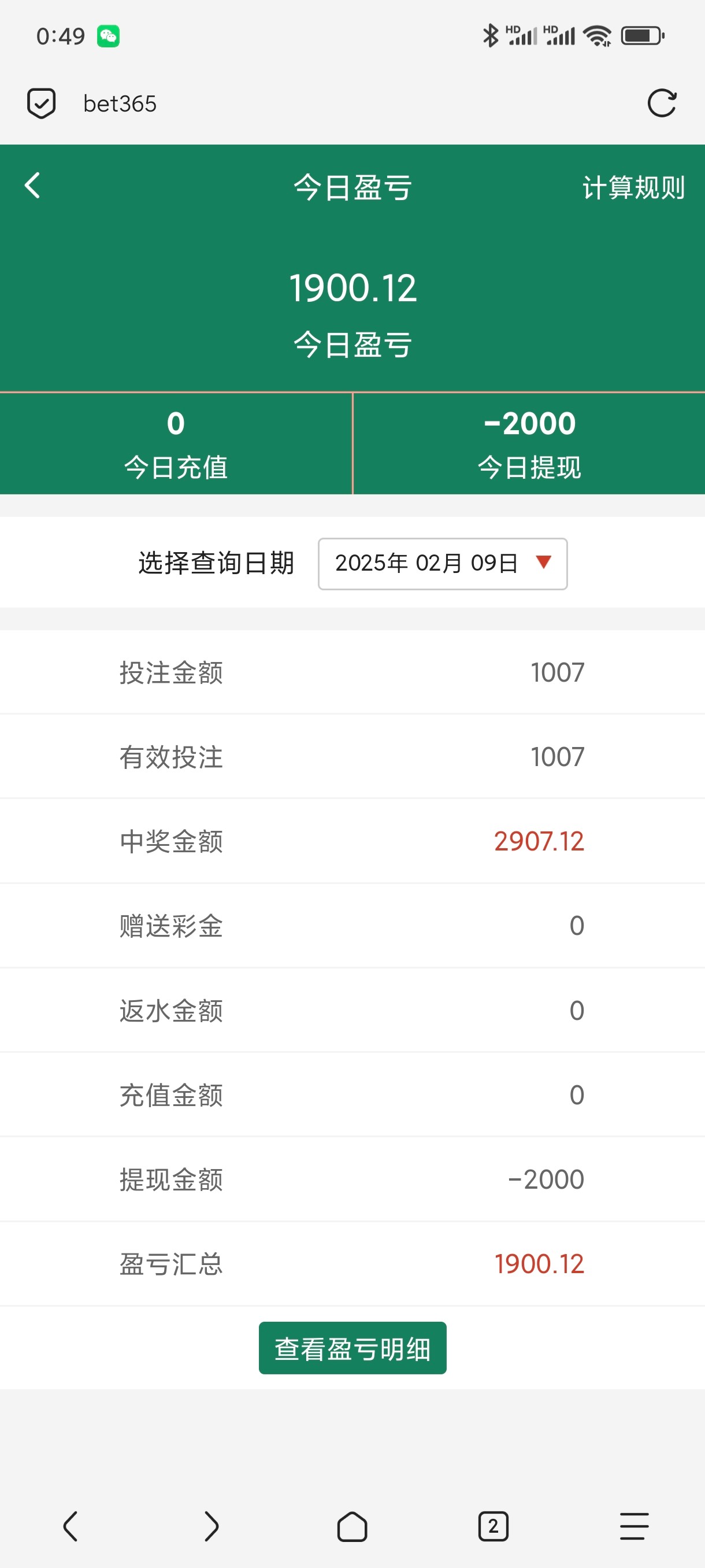705x1568 pixels.
Task: Open the browser tabs switcher
Action: (493, 1526)
